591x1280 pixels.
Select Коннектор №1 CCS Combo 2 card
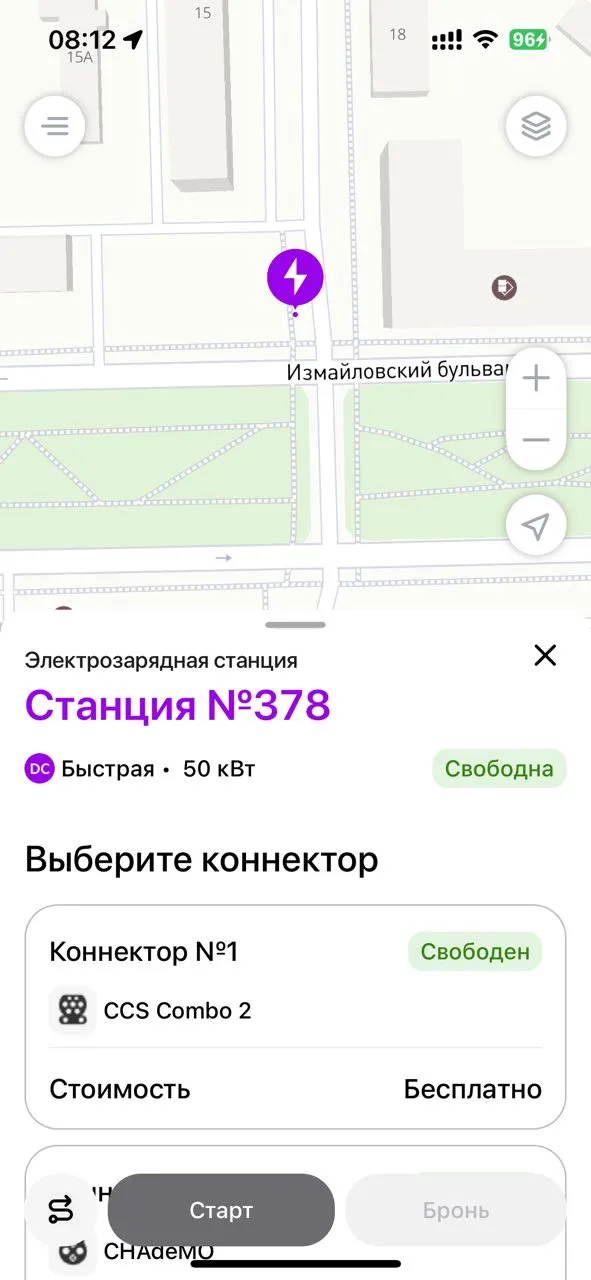(x=295, y=1017)
